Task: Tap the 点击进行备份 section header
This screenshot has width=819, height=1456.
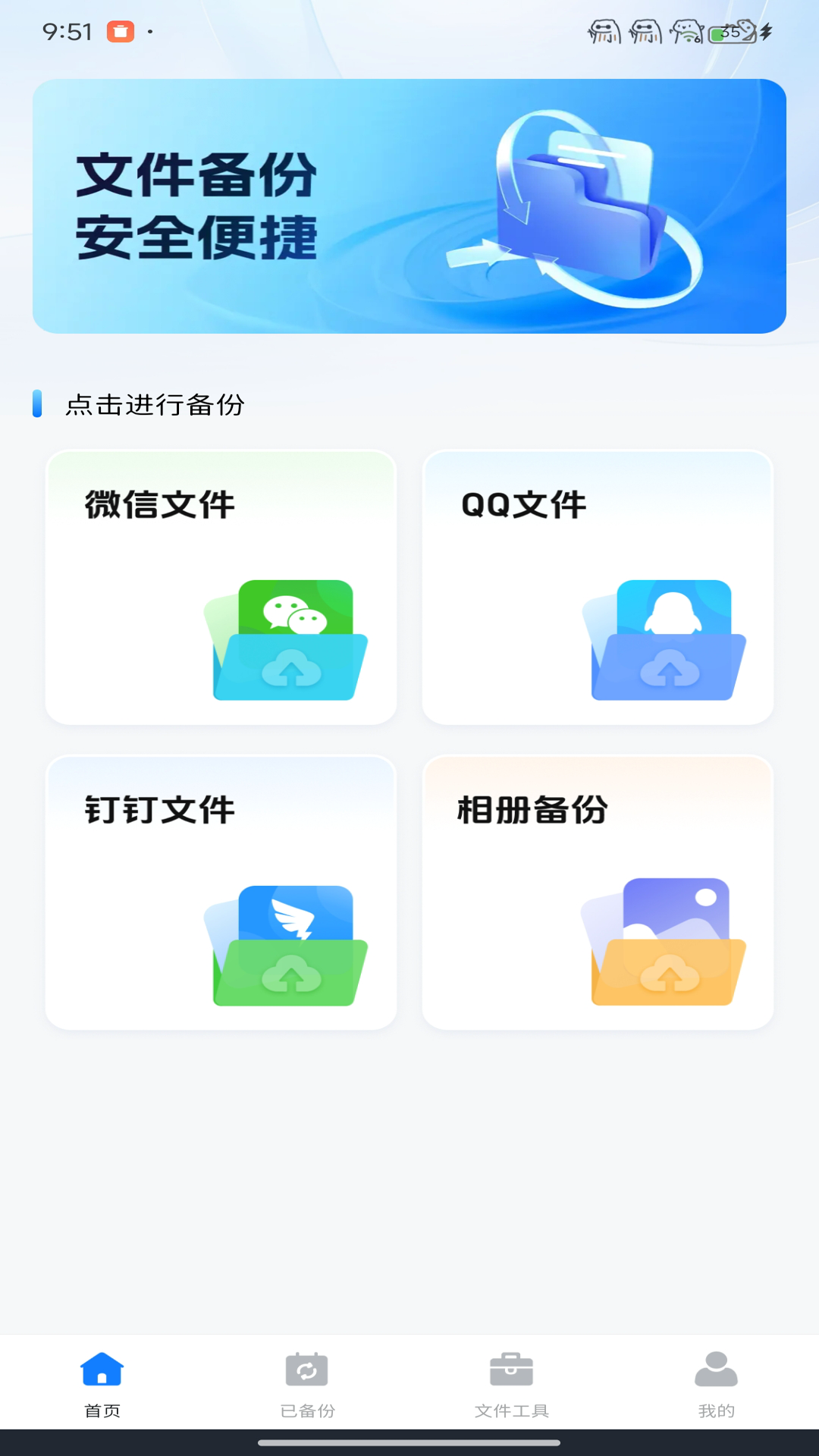Action: click(x=155, y=406)
